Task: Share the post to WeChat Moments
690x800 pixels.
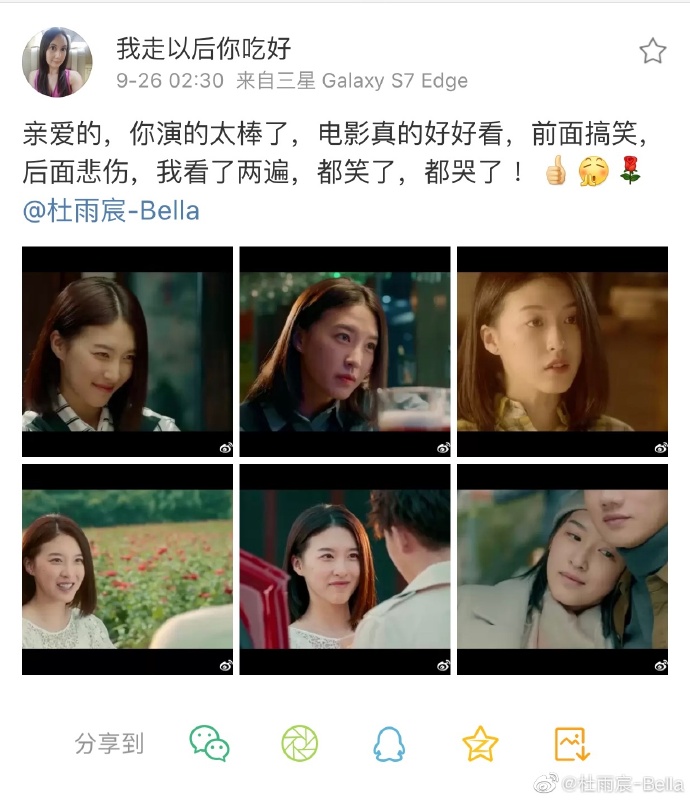Action: [x=299, y=743]
